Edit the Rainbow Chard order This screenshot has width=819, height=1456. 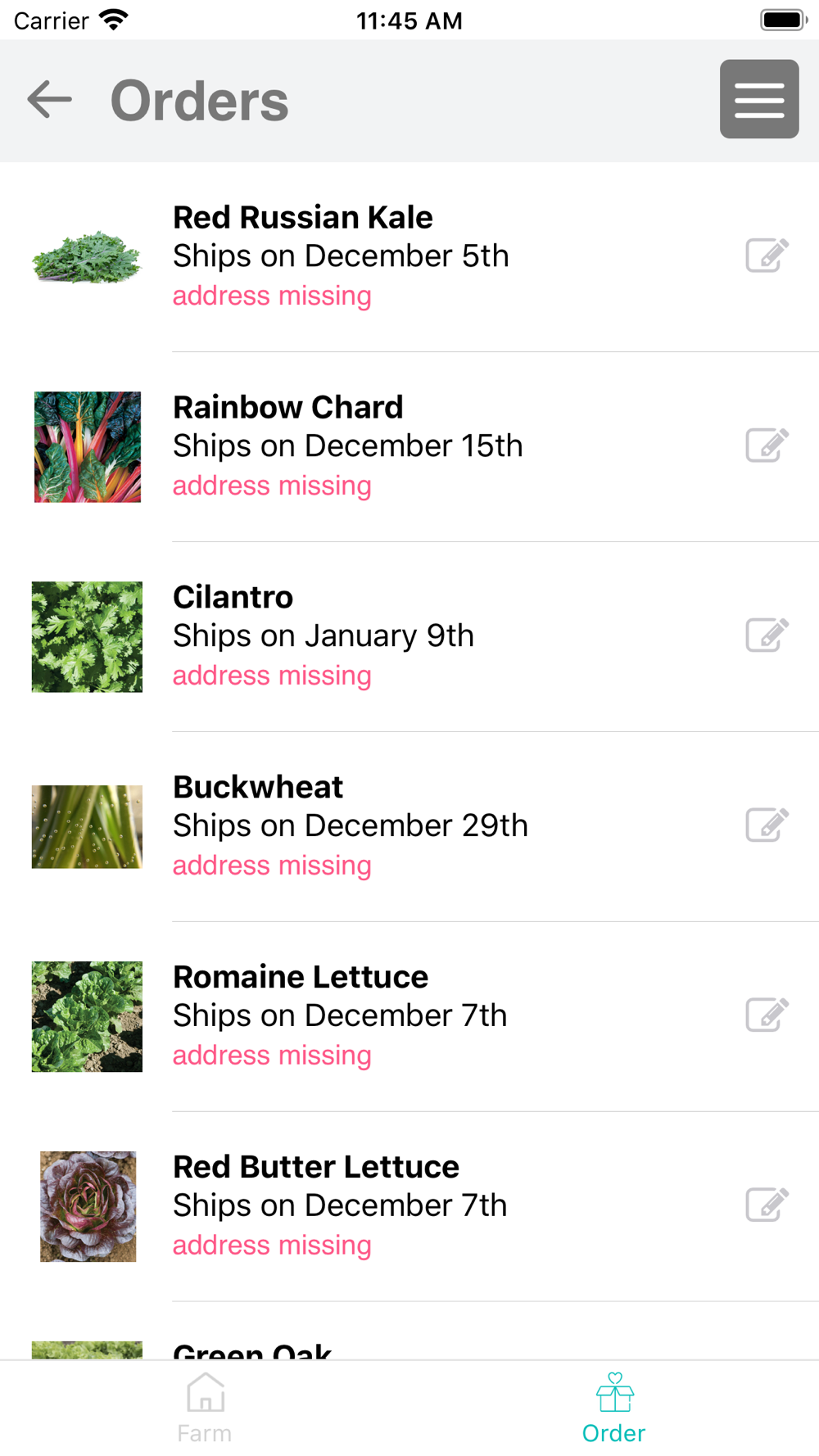[x=767, y=445]
